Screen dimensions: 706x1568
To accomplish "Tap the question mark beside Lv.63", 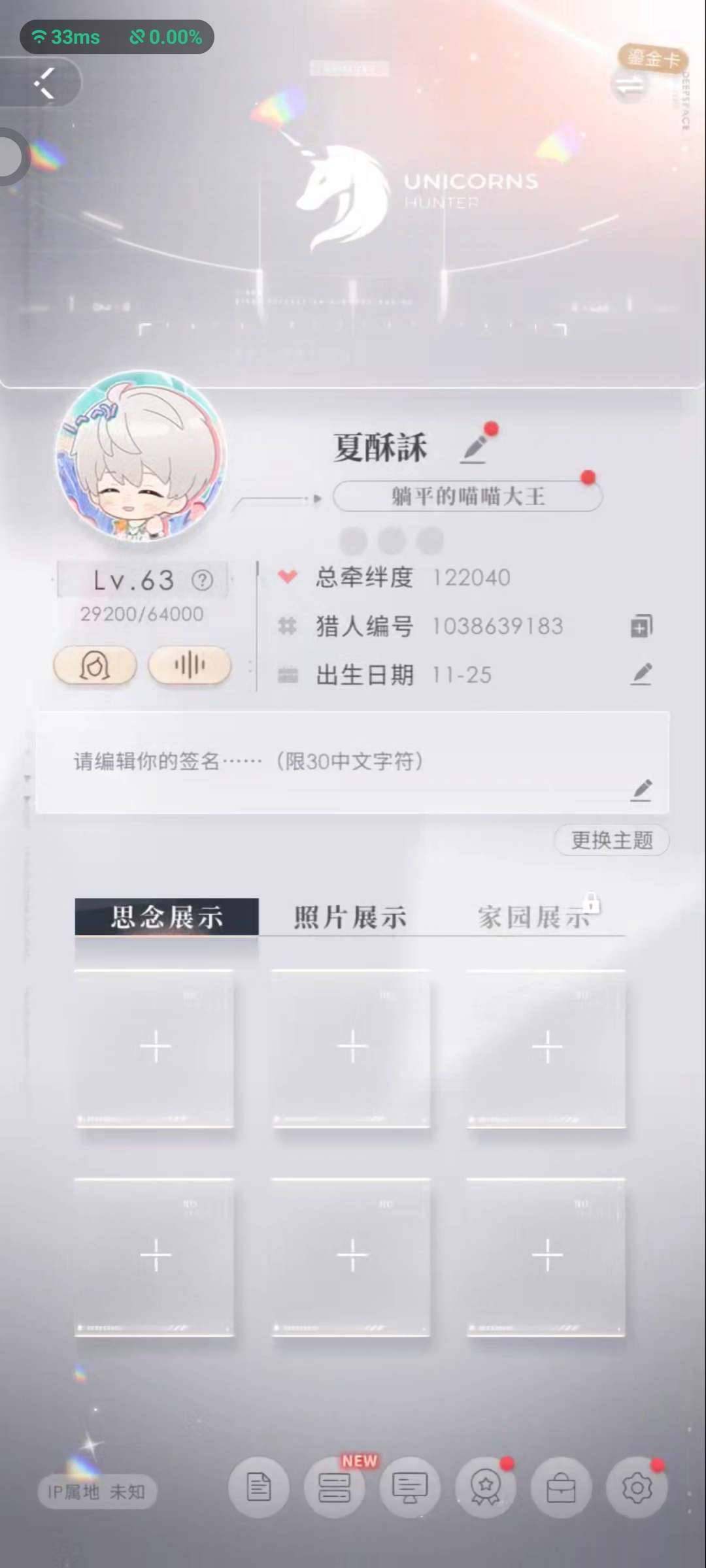I will pyautogui.click(x=203, y=580).
